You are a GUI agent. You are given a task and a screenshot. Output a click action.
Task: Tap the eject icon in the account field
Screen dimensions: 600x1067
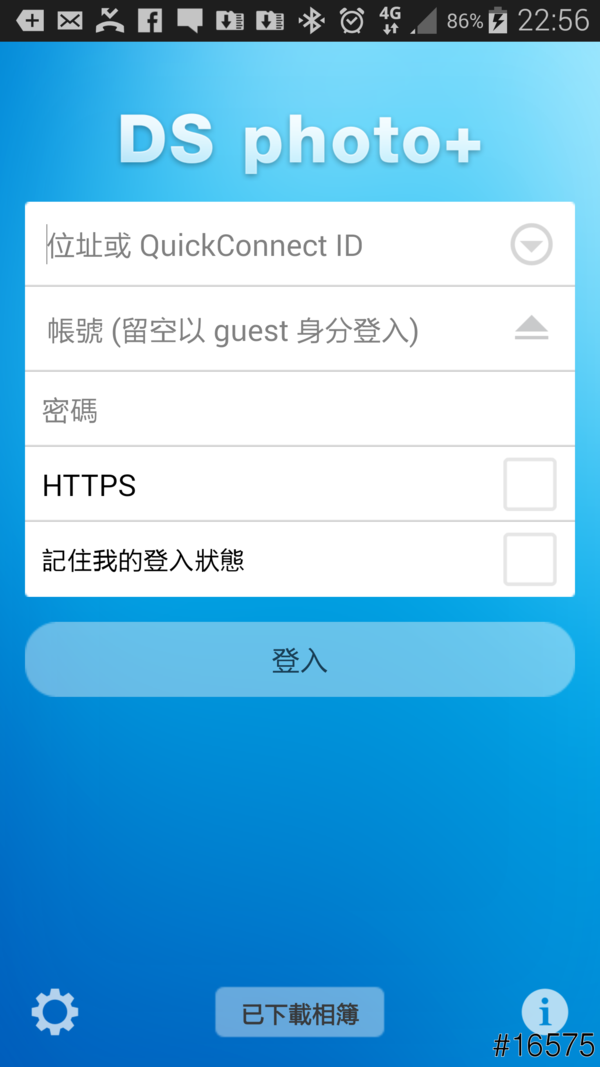pos(531,329)
